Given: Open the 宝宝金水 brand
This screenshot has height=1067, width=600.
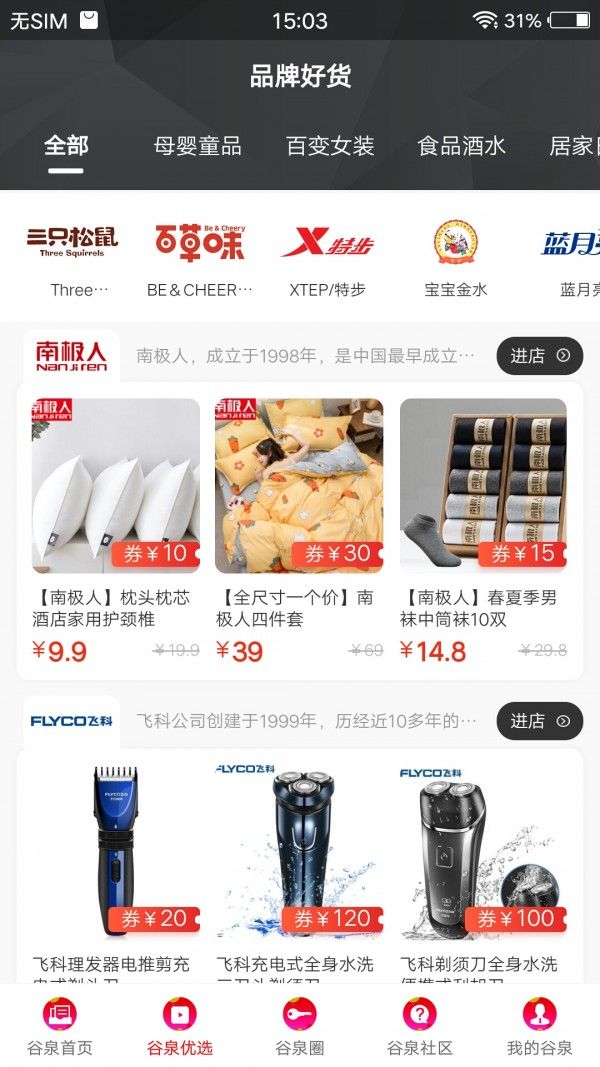Looking at the screenshot, I should click(456, 254).
